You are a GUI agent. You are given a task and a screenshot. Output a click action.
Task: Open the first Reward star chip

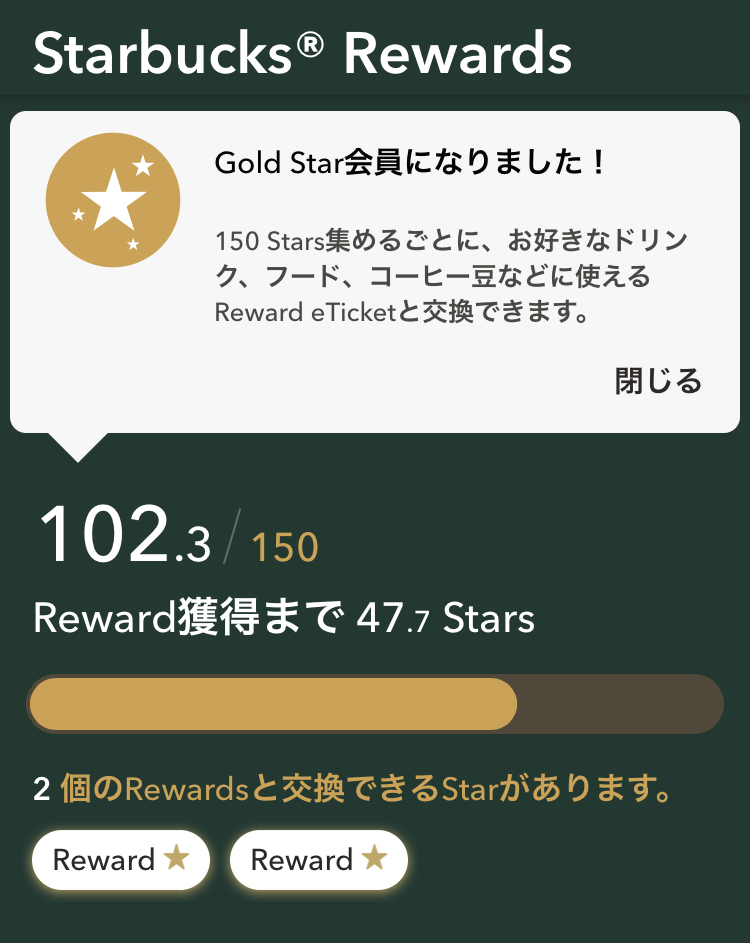(120, 859)
